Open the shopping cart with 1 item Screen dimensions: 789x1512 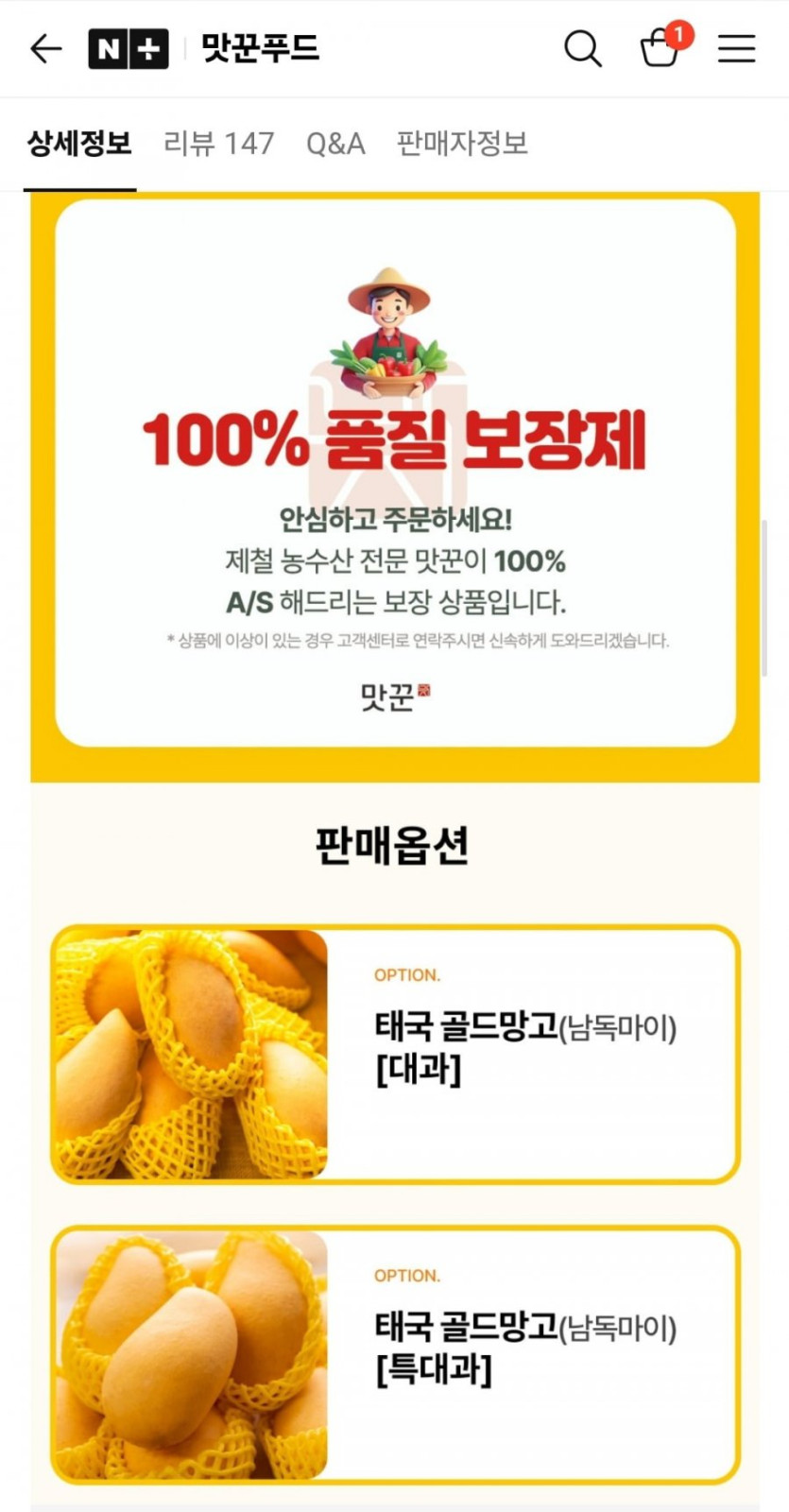660,50
